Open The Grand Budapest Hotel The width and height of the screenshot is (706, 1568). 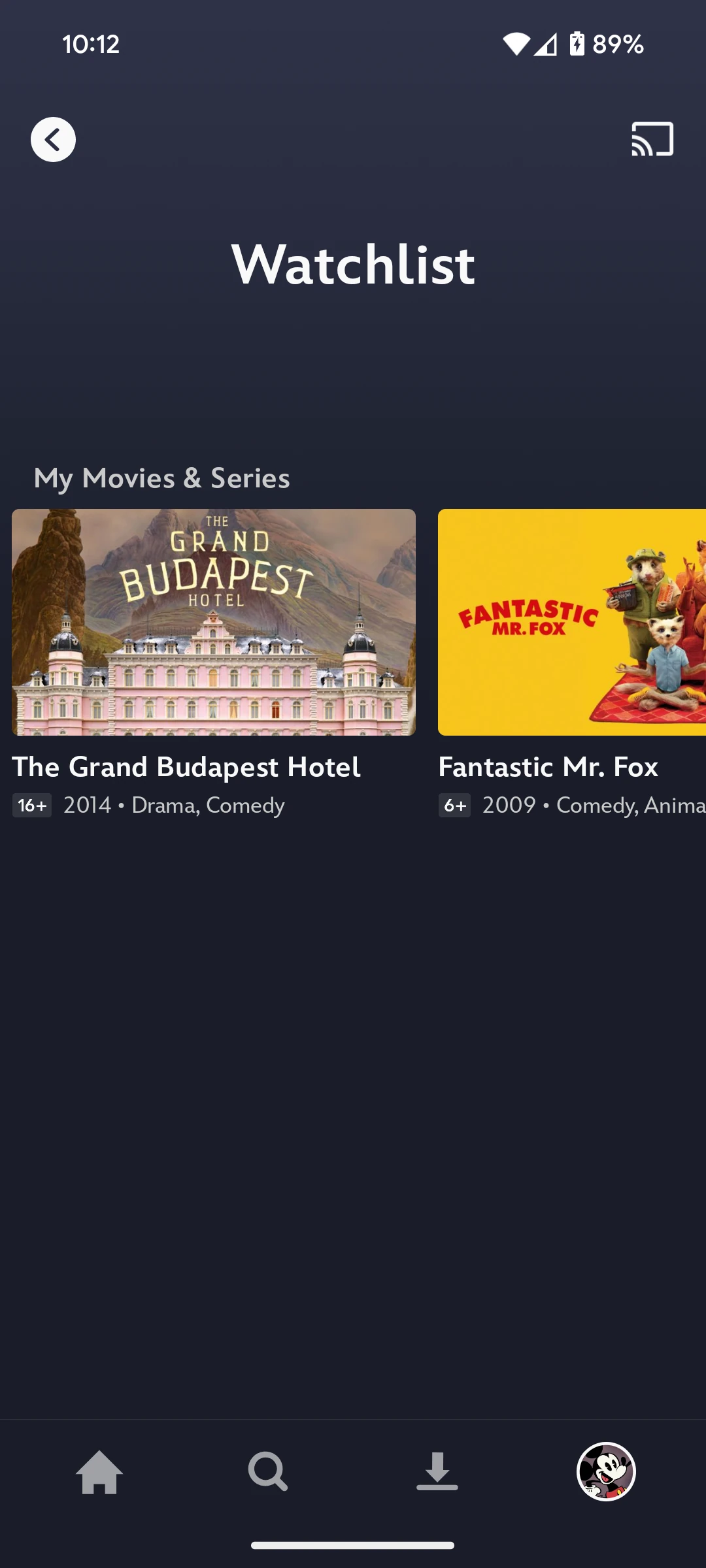[x=214, y=622]
